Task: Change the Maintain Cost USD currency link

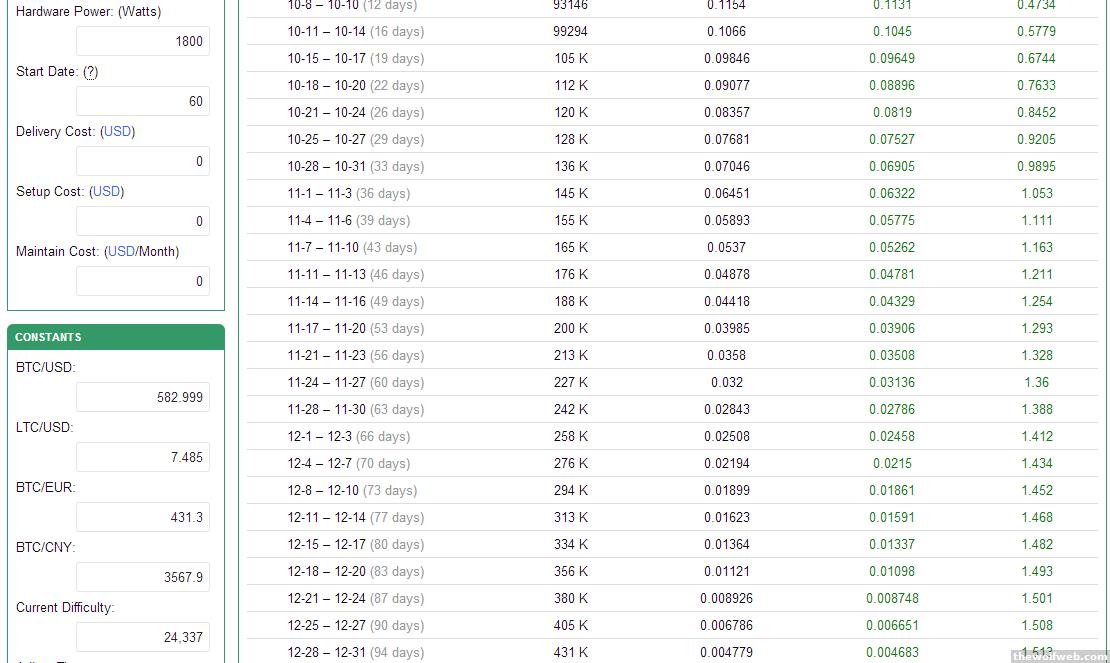Action: click(121, 252)
